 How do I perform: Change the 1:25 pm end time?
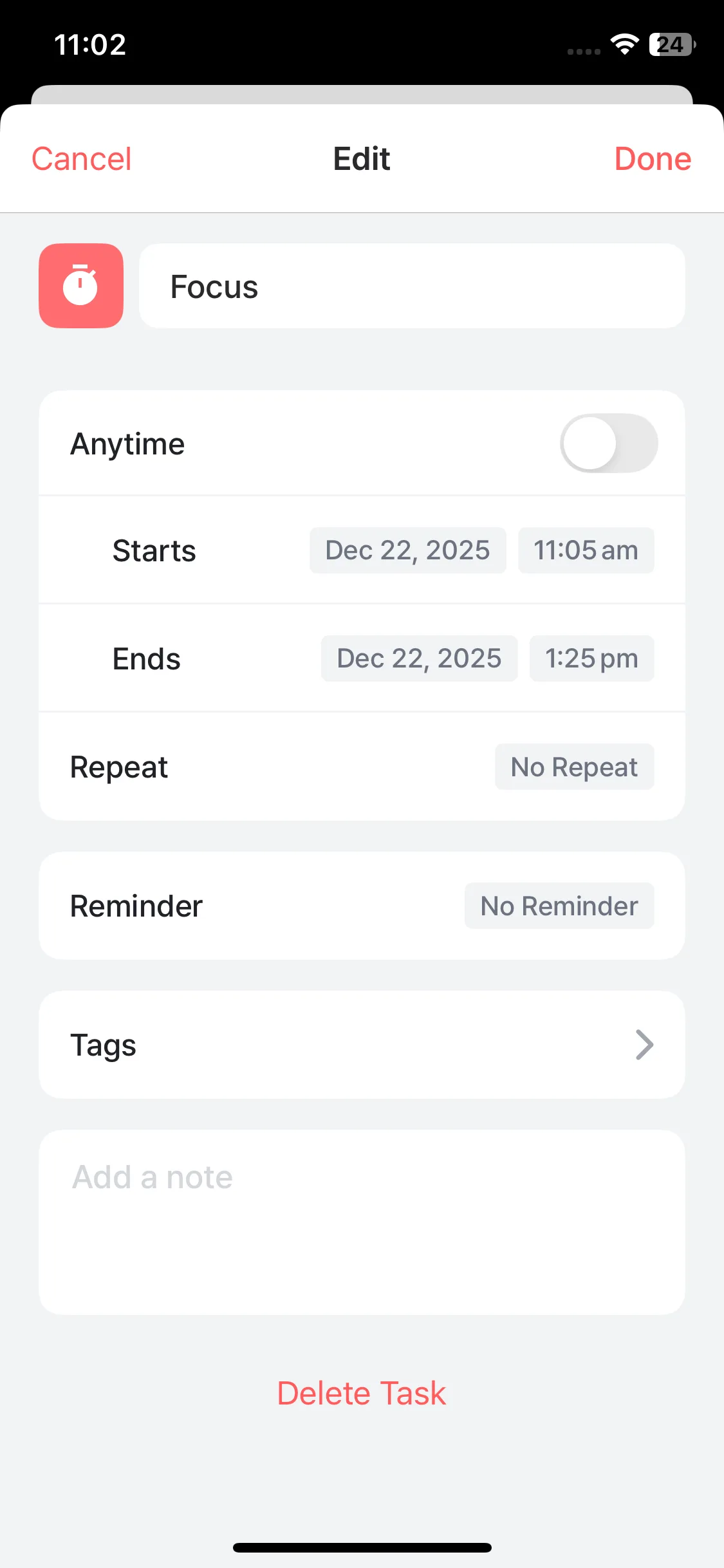tap(591, 658)
